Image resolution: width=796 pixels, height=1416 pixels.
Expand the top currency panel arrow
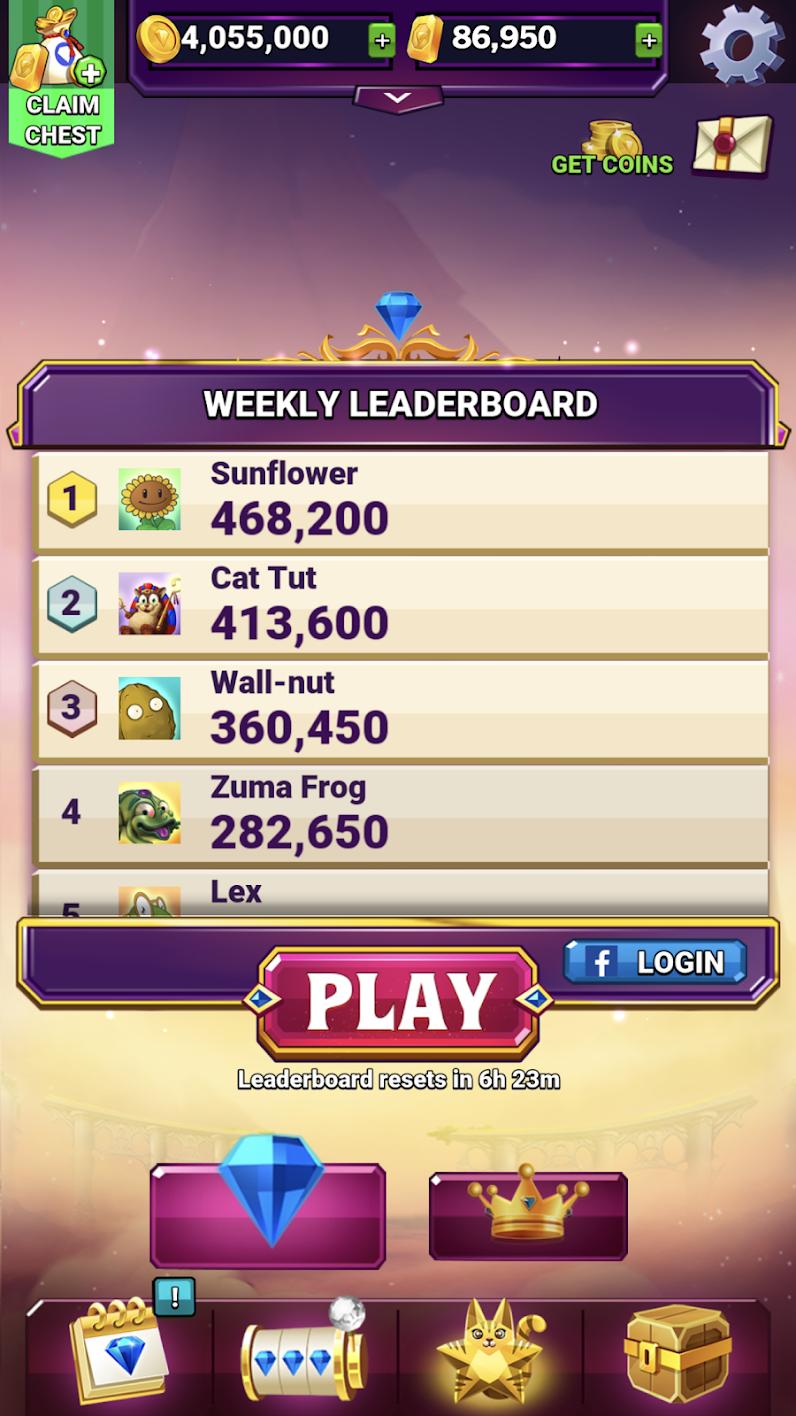pyautogui.click(x=398, y=99)
